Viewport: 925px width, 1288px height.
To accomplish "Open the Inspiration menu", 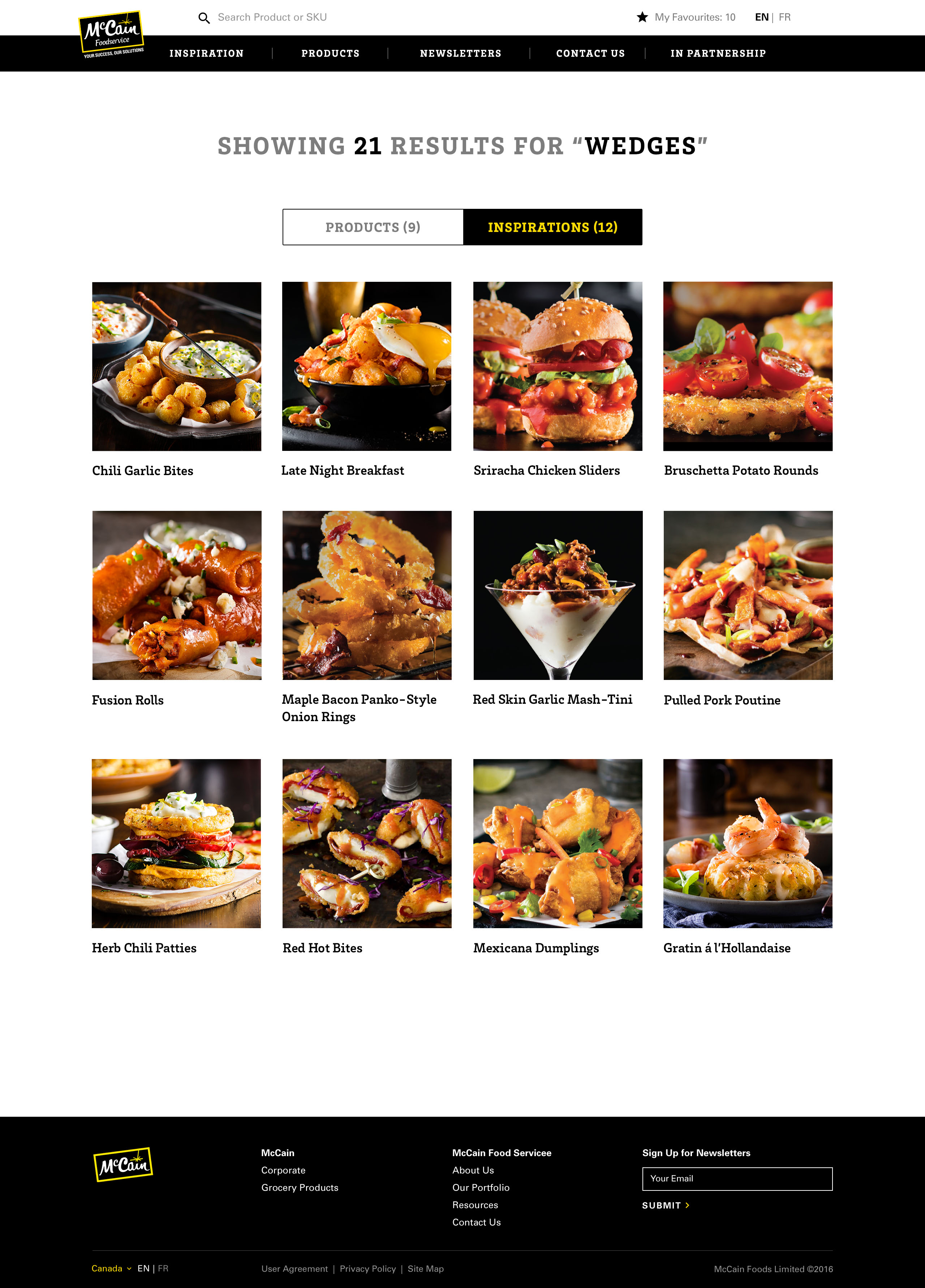I will tap(206, 53).
